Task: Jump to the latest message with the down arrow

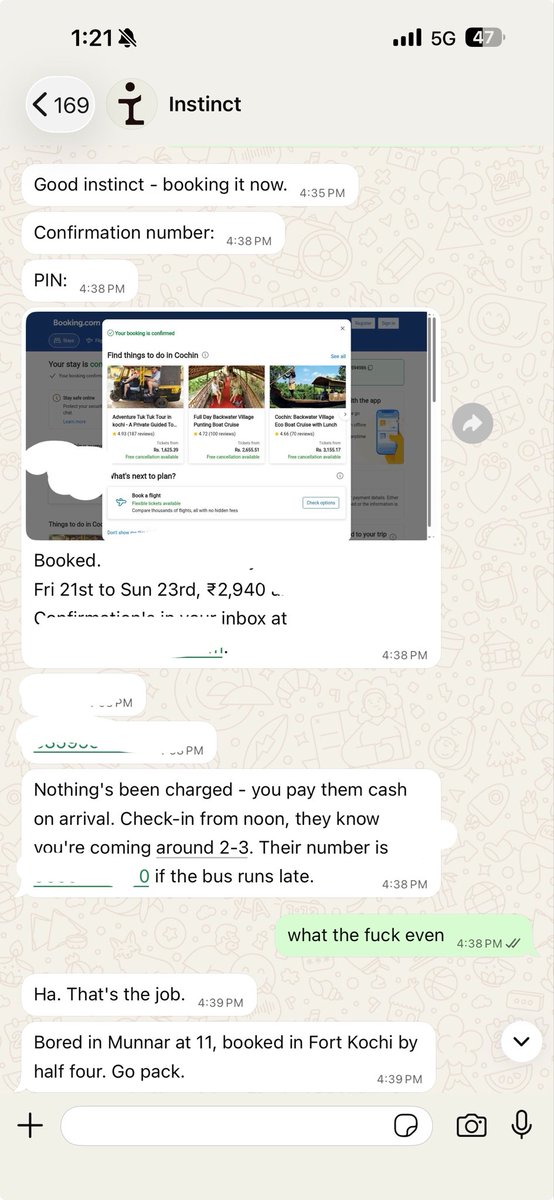Action: [520, 1042]
